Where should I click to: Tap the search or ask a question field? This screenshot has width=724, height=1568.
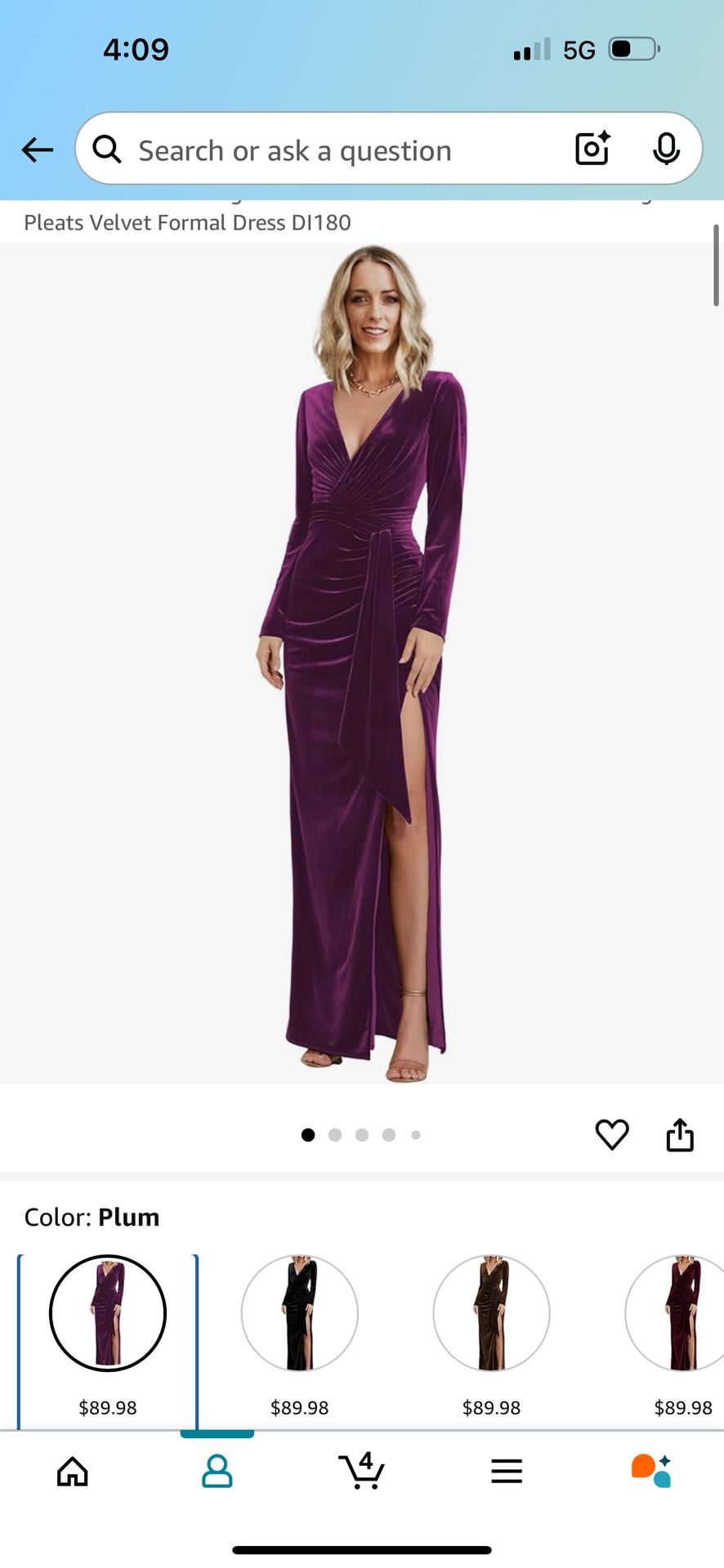click(327, 150)
